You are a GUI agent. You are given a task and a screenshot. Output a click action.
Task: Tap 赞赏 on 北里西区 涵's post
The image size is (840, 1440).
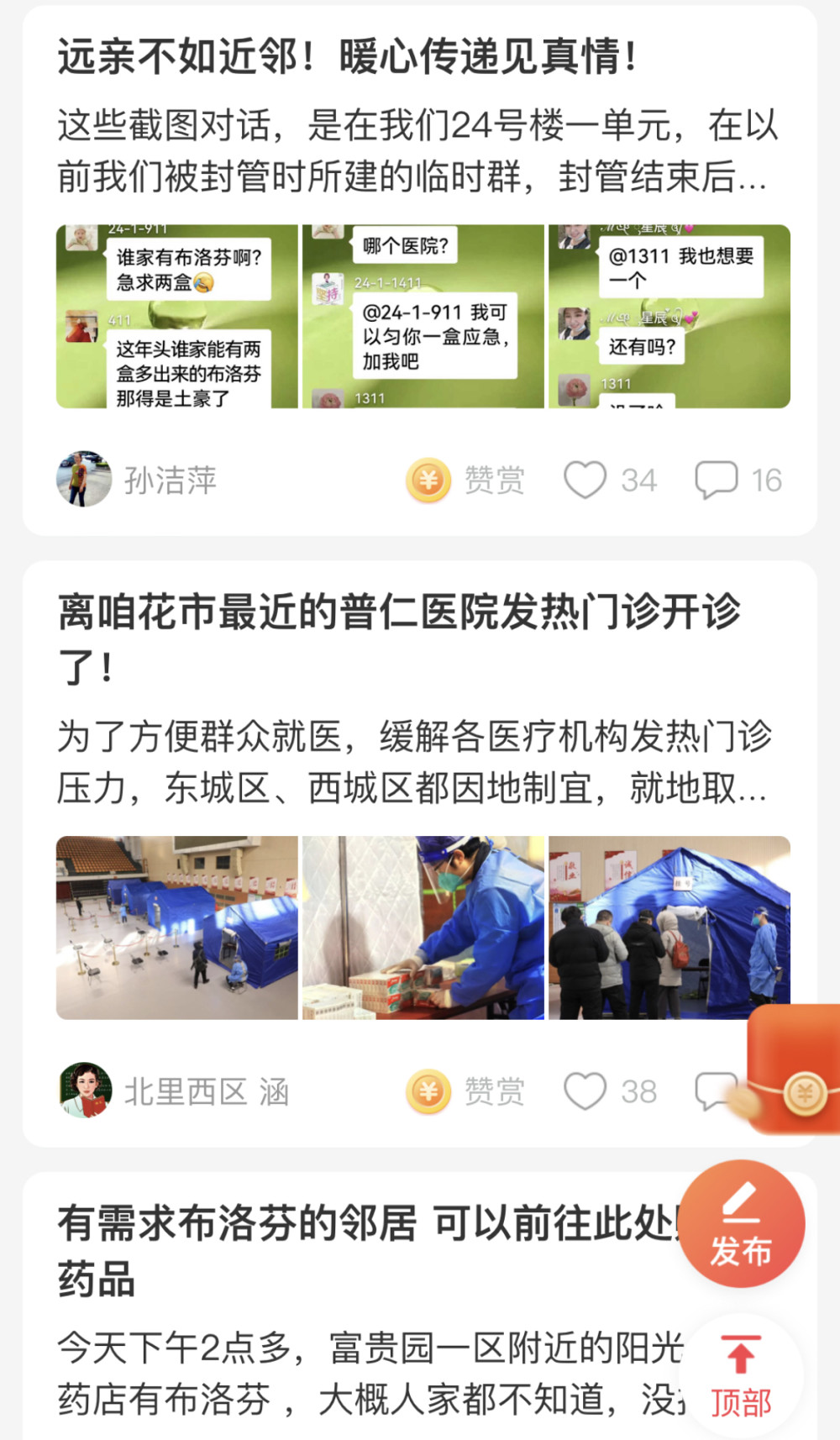click(x=465, y=1091)
